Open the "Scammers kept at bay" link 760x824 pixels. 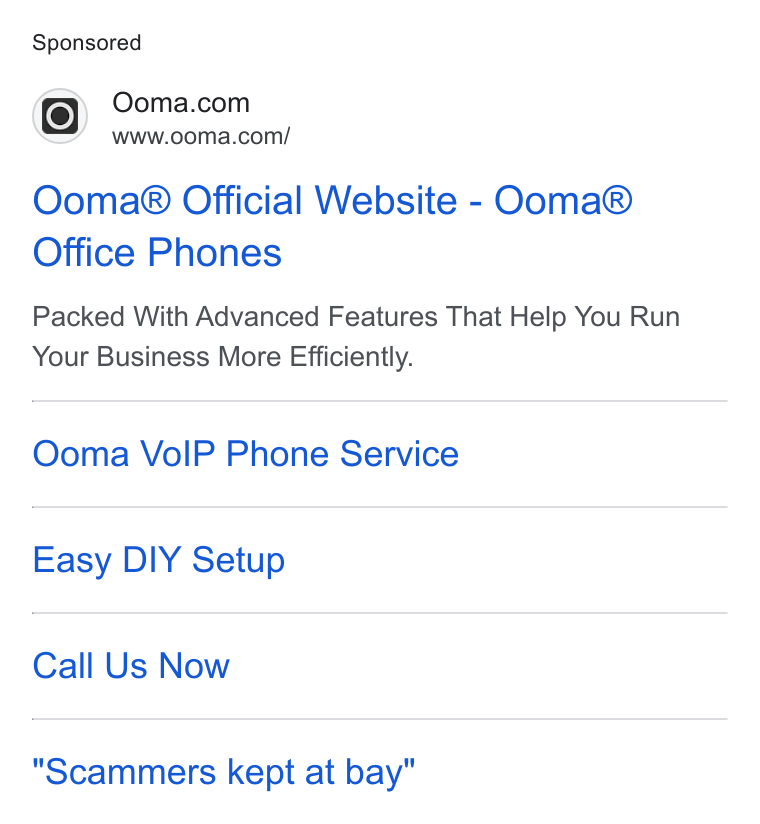pos(223,772)
